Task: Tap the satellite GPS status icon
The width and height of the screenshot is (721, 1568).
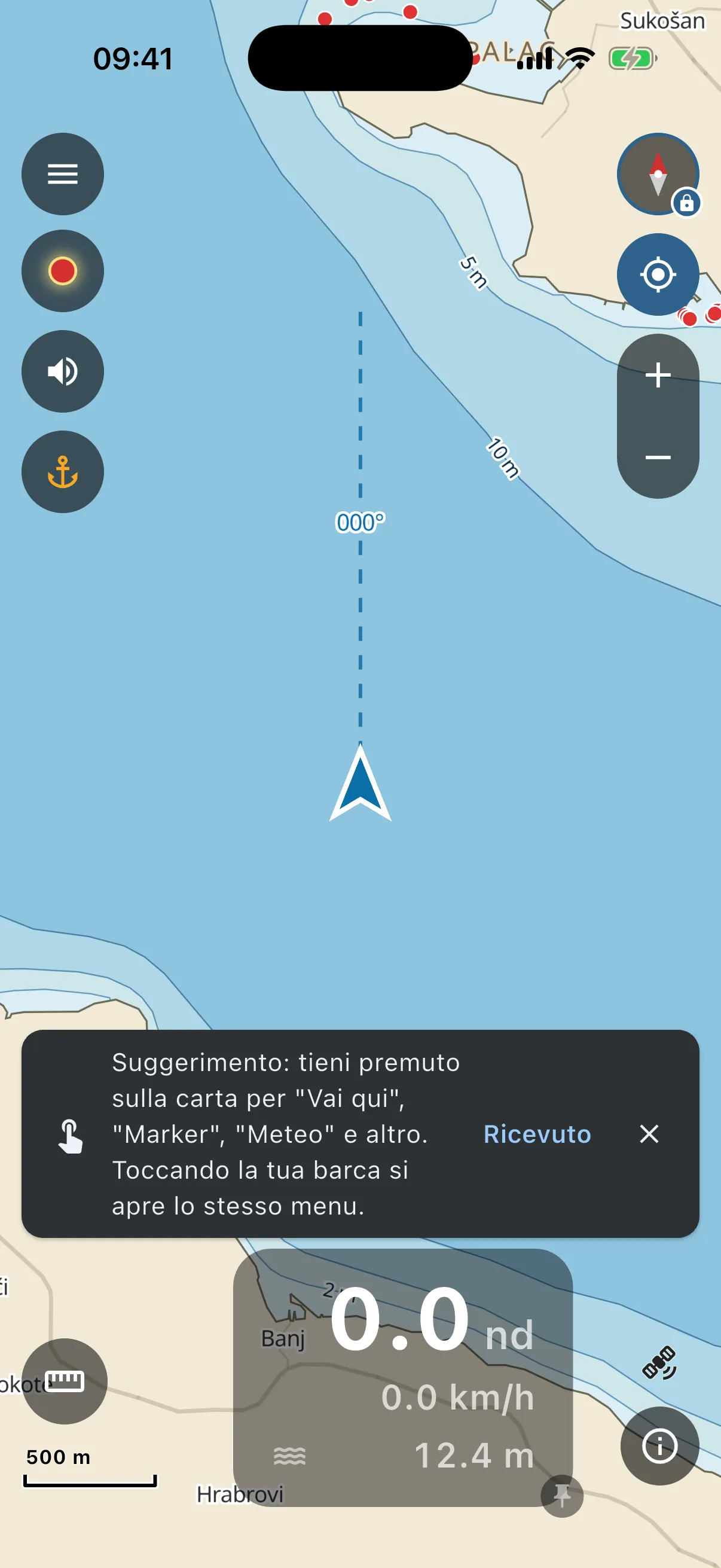Action: 659,1362
